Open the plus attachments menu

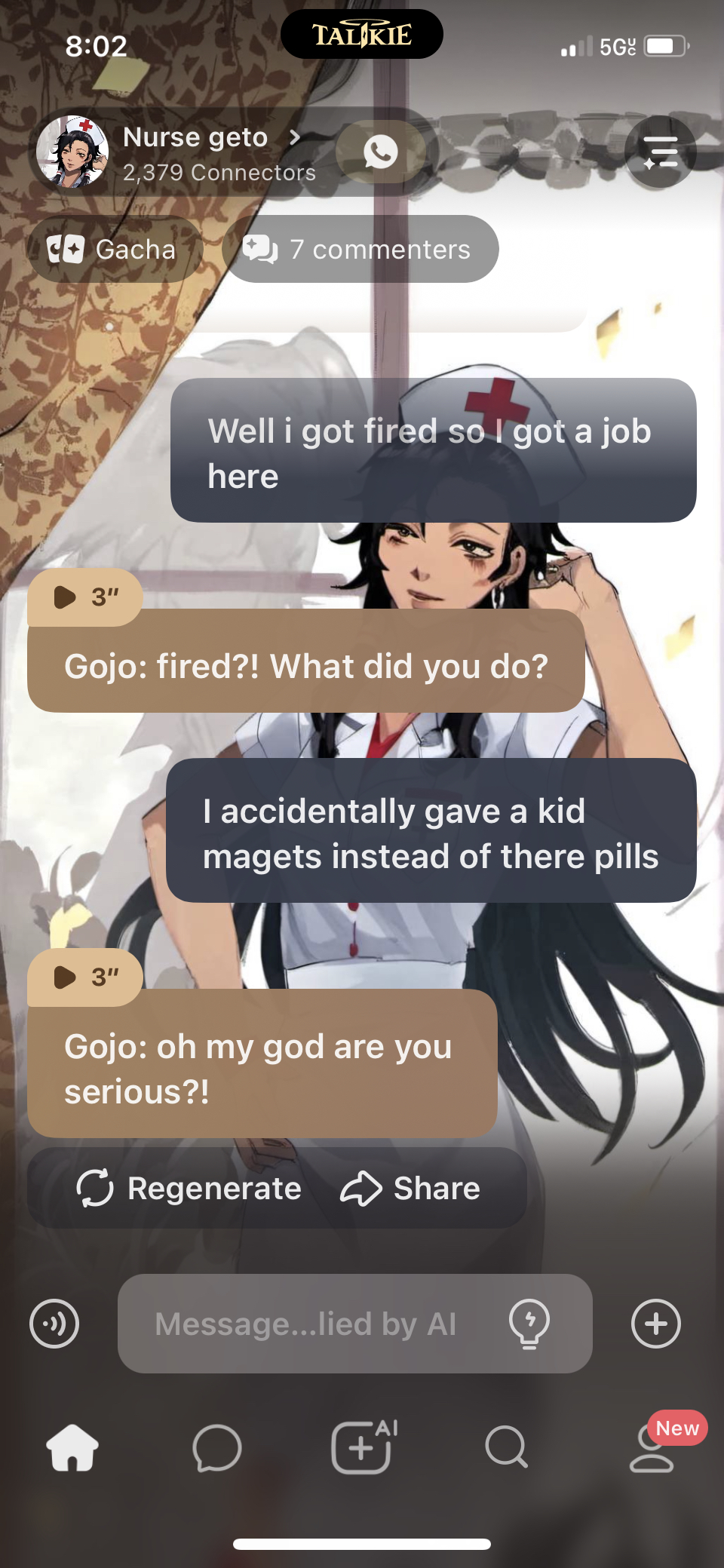pyautogui.click(x=655, y=1324)
